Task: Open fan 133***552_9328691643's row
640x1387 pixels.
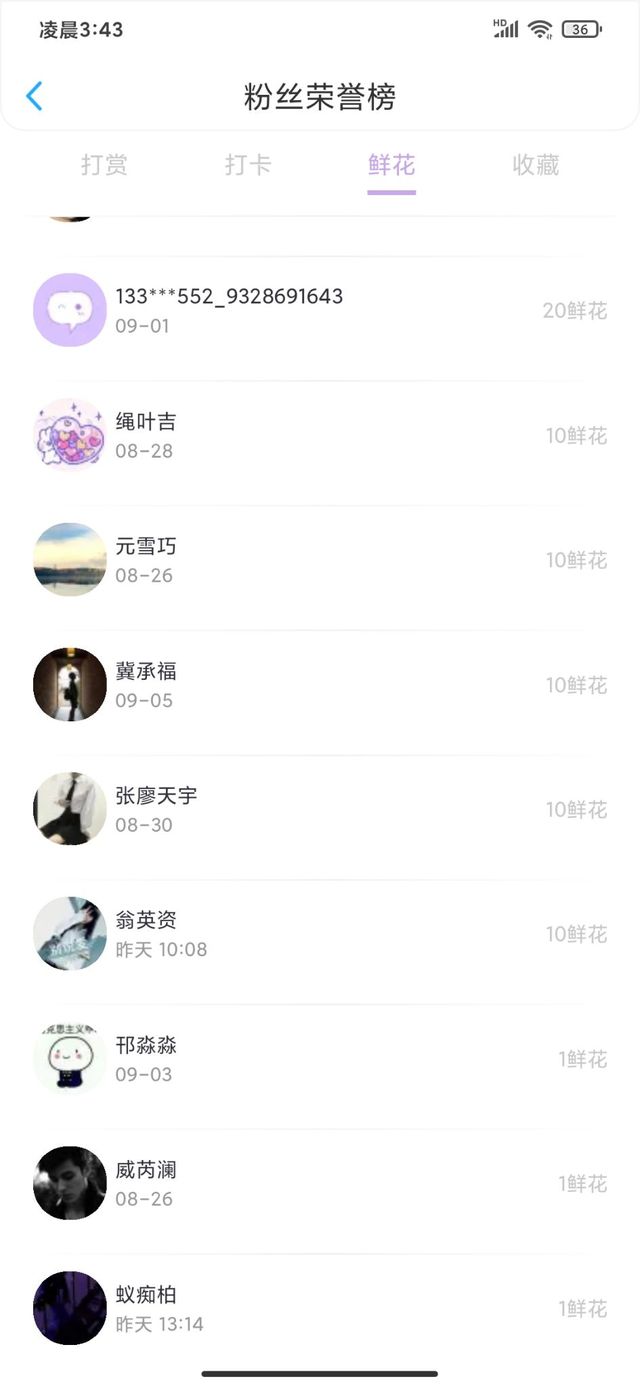Action: point(320,310)
